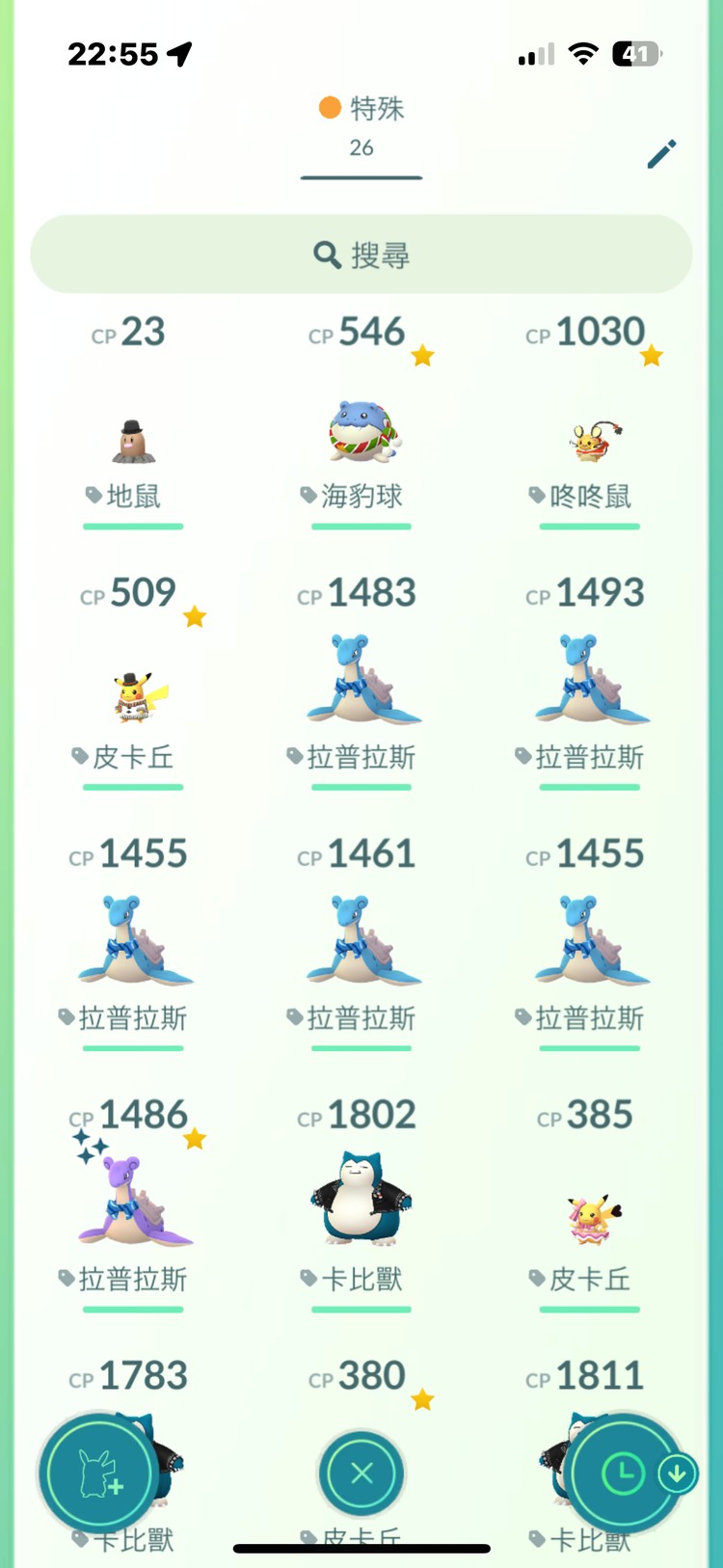Tap the Wi-Fi icon in the status bar
The width and height of the screenshot is (723, 1568).
pyautogui.click(x=583, y=55)
